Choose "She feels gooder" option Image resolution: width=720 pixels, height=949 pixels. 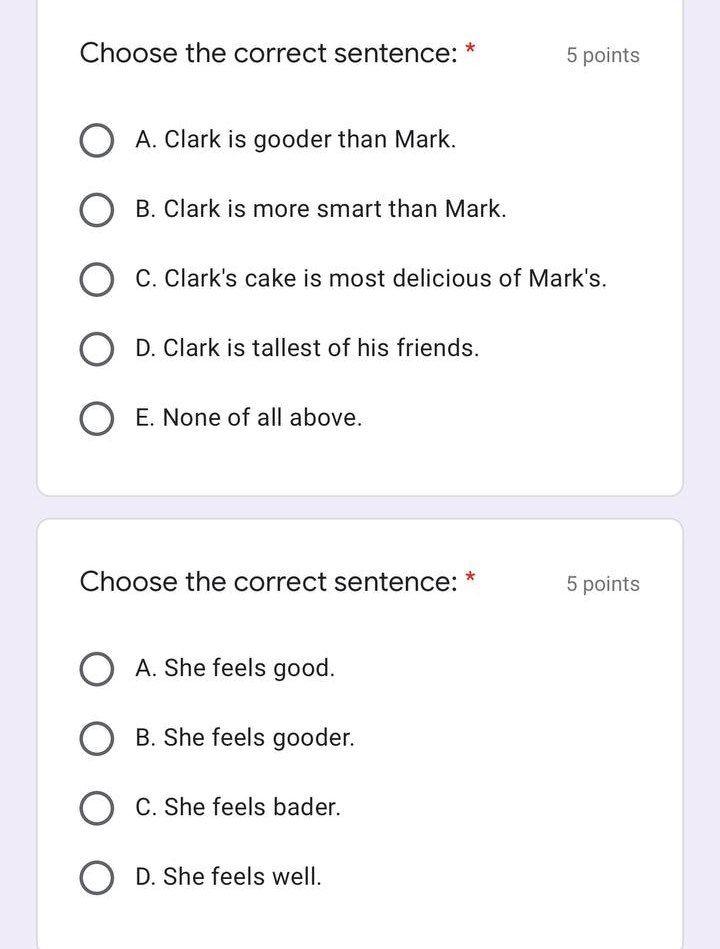tap(95, 739)
